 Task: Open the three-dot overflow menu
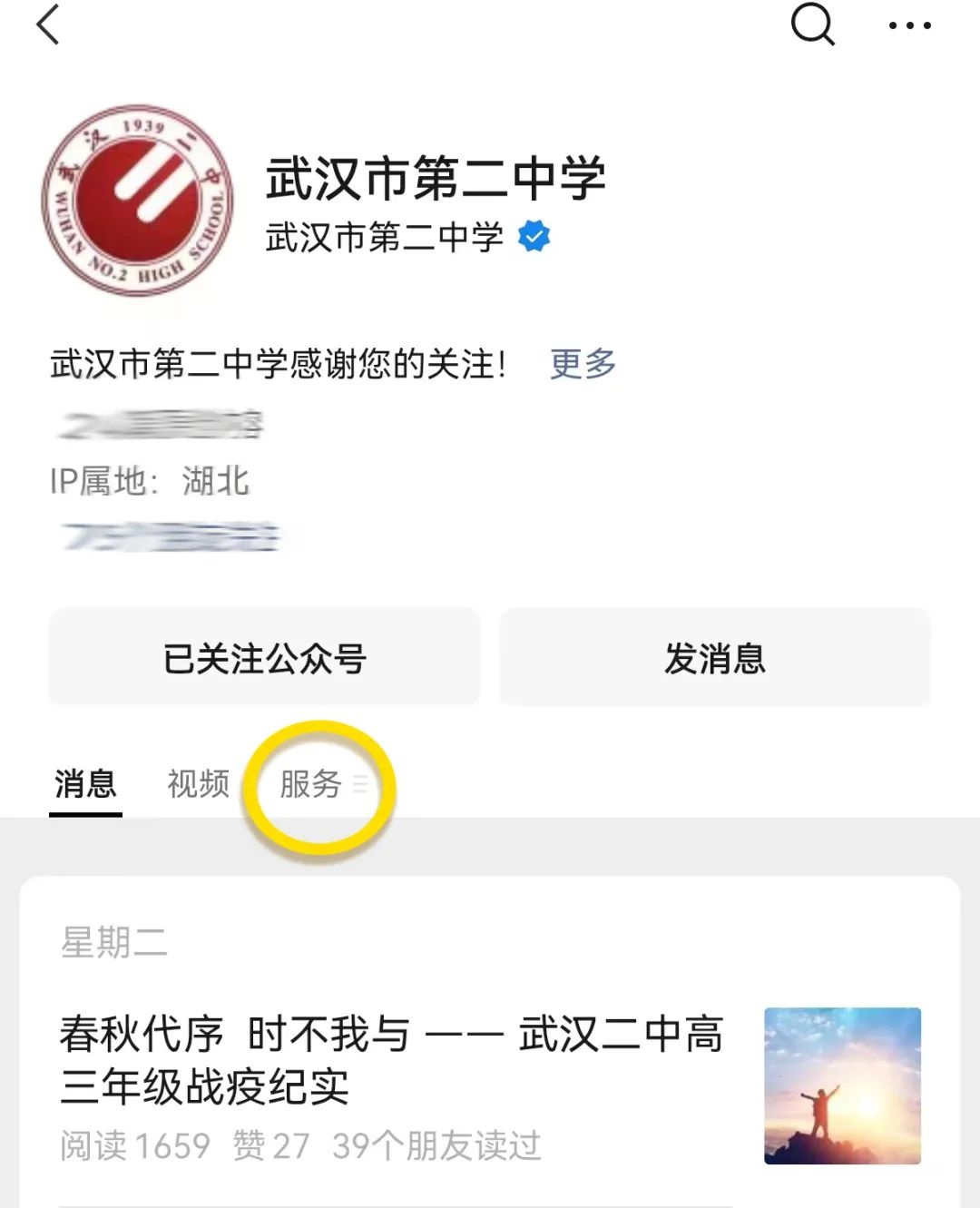(x=909, y=25)
